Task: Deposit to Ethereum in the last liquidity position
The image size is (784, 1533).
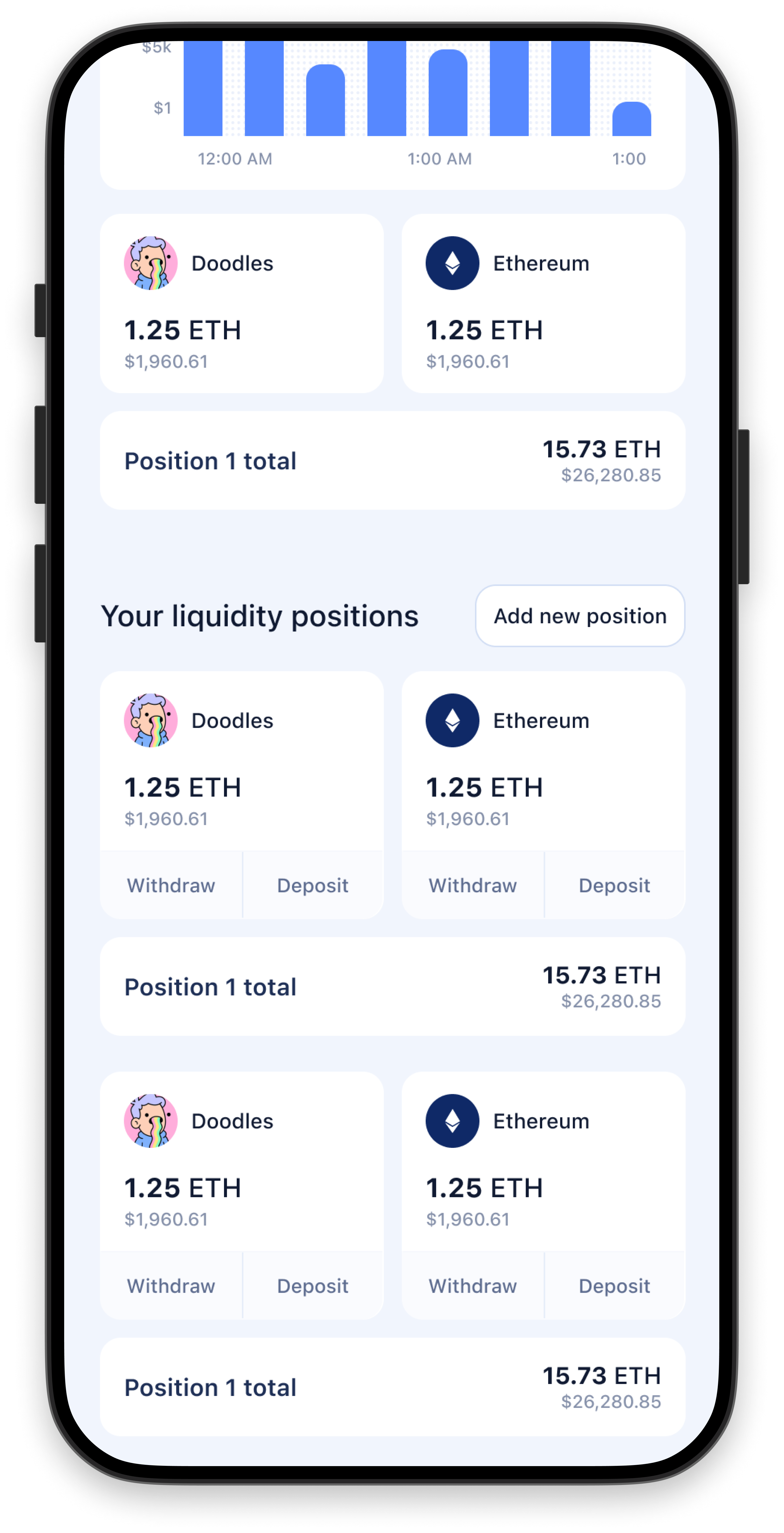Action: pos(614,1285)
